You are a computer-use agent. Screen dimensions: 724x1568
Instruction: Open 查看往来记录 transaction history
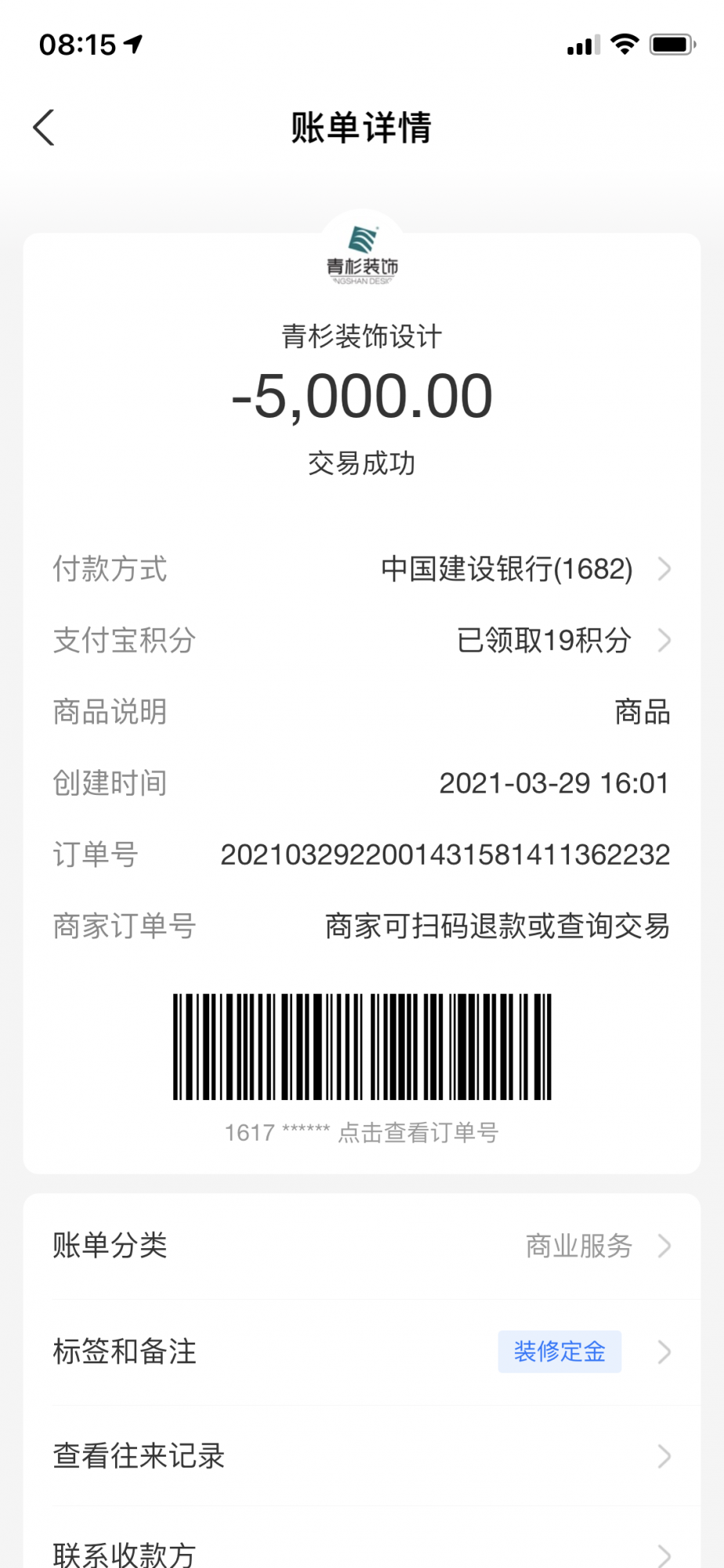click(361, 1456)
